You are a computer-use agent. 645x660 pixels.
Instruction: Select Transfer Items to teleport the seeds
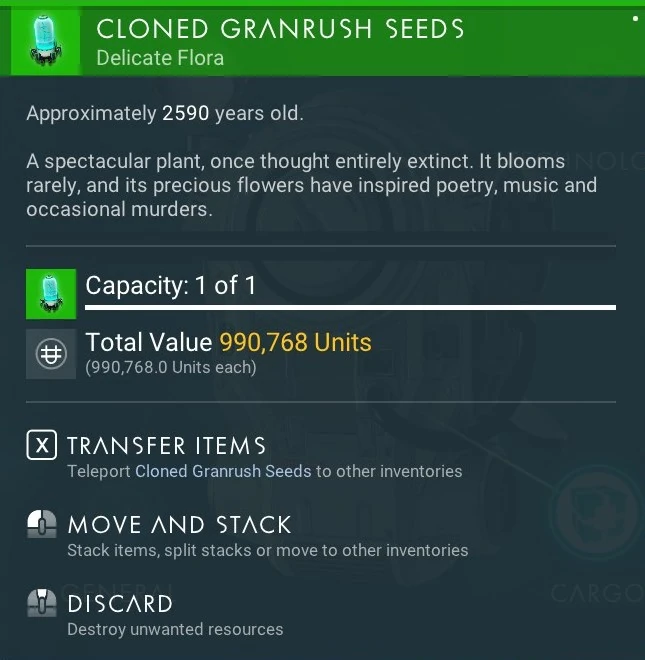165,446
